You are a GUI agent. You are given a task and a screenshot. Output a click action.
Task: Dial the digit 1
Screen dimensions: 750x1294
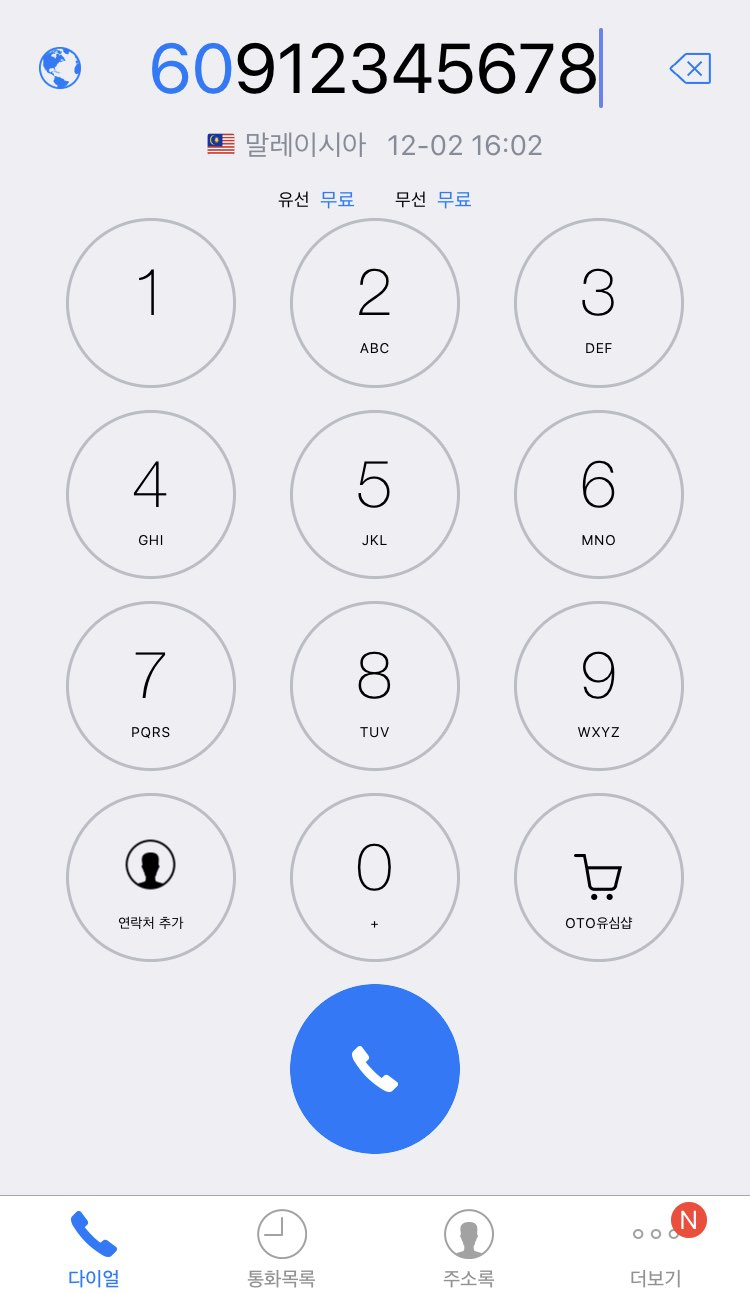[x=151, y=303]
